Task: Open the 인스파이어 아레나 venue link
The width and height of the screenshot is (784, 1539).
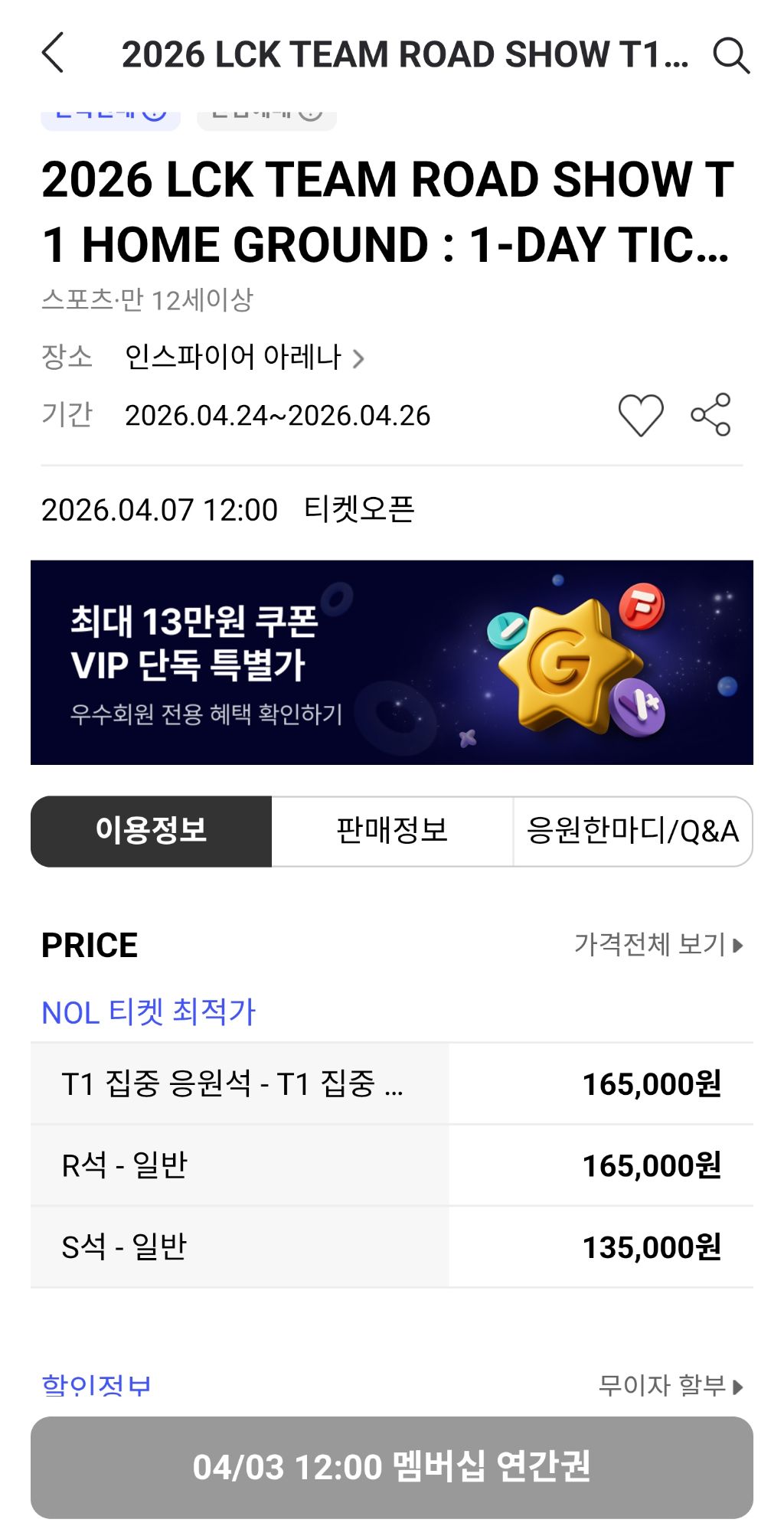Action: [x=244, y=357]
